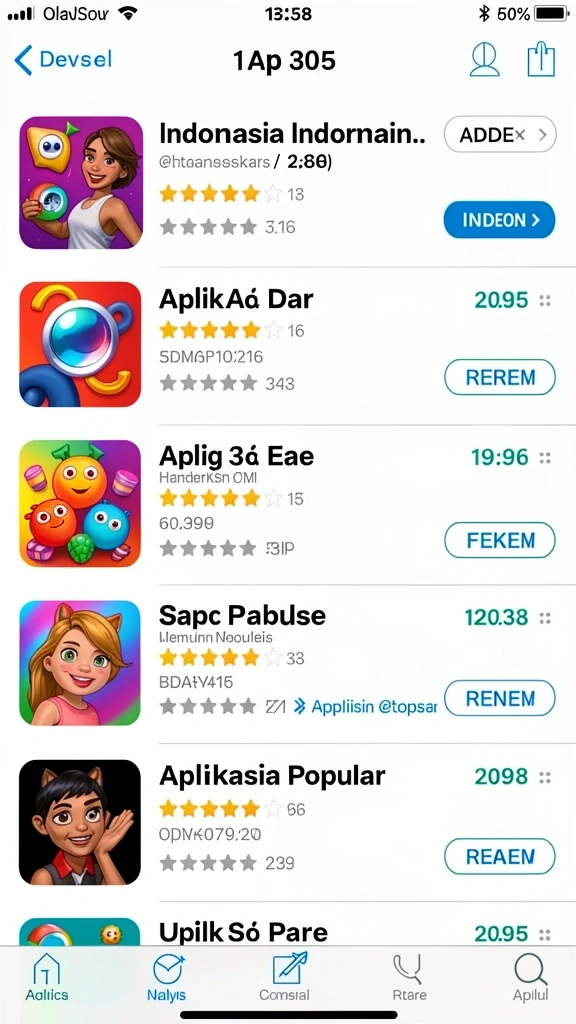576x1024 pixels.
Task: Open the Sapc Pabulse app icon
Action: [x=80, y=663]
